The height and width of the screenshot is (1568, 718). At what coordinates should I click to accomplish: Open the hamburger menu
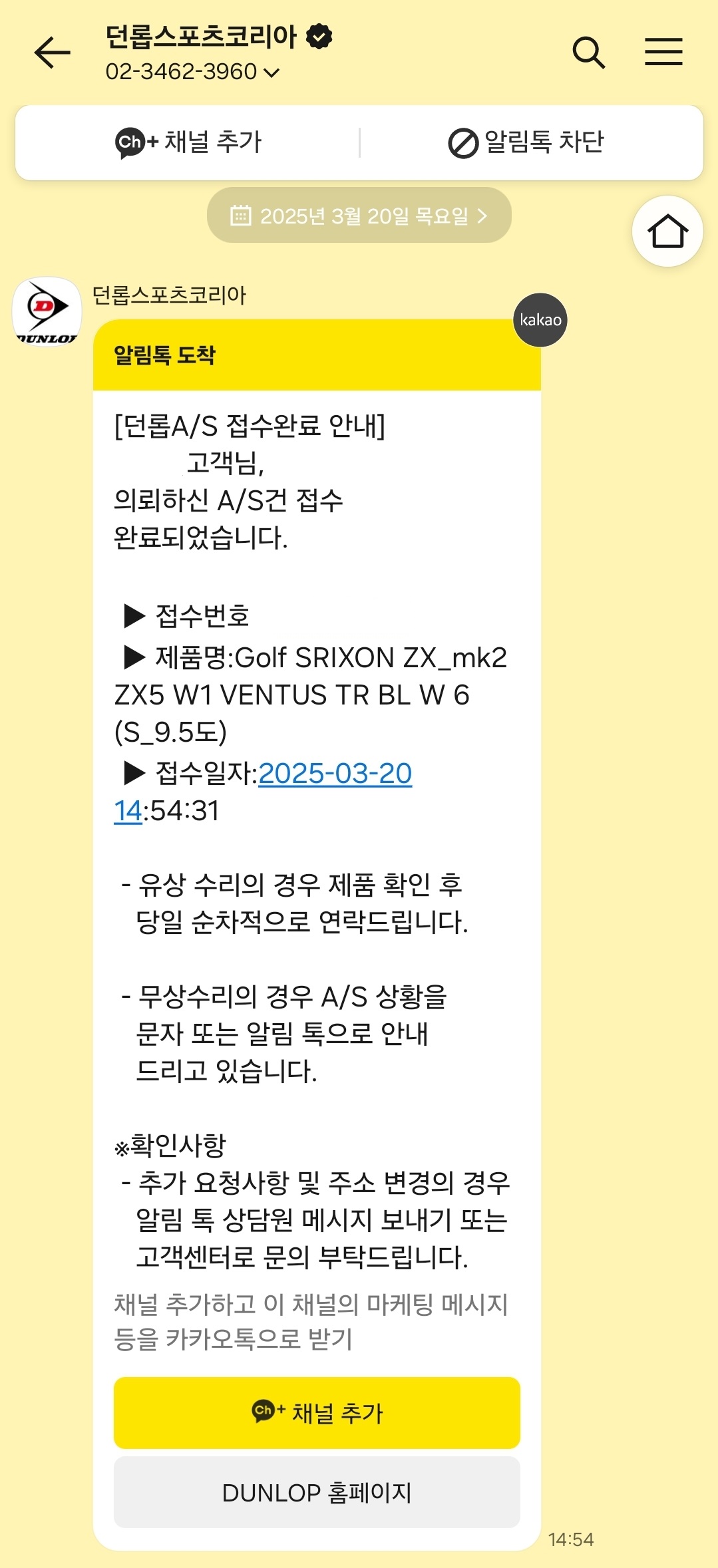click(x=663, y=52)
